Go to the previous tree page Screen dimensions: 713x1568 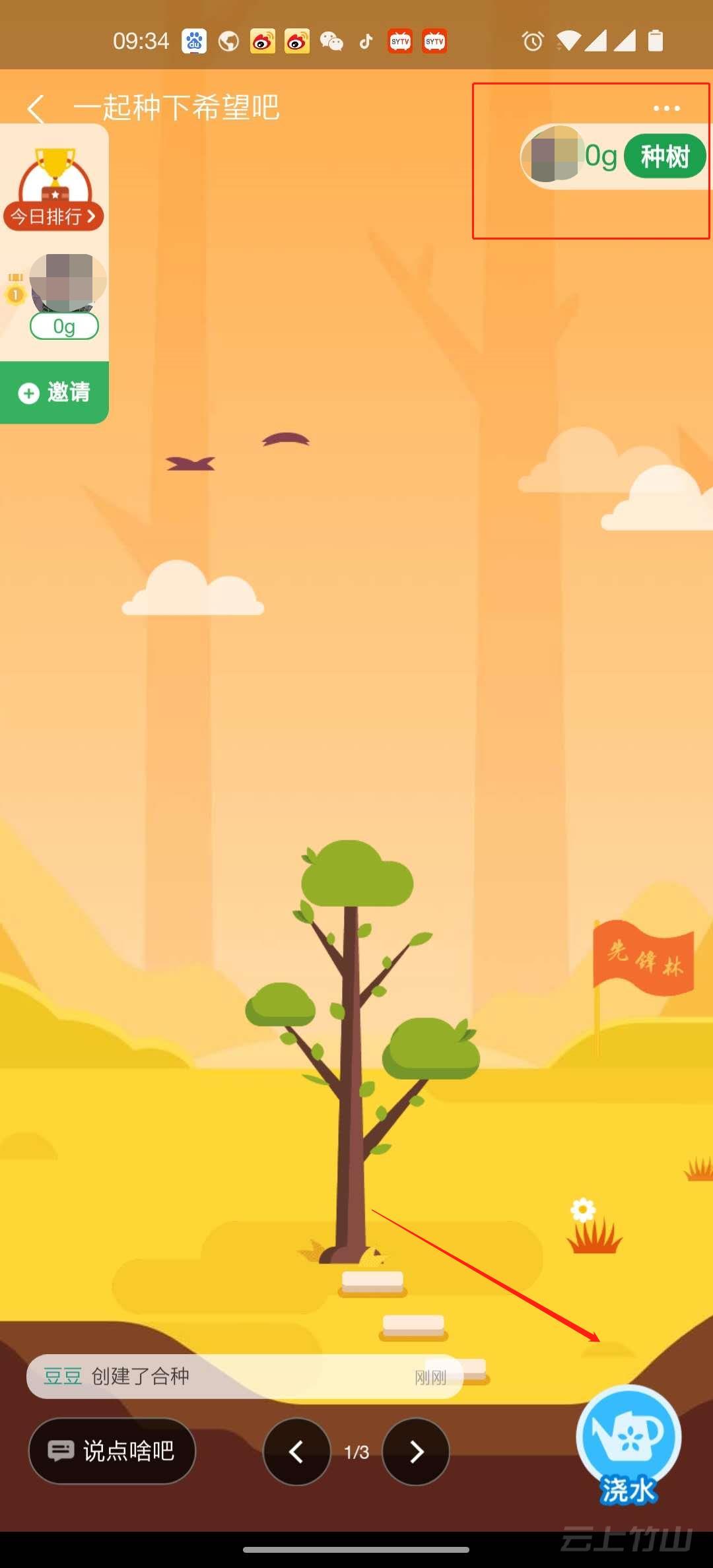click(x=296, y=1451)
